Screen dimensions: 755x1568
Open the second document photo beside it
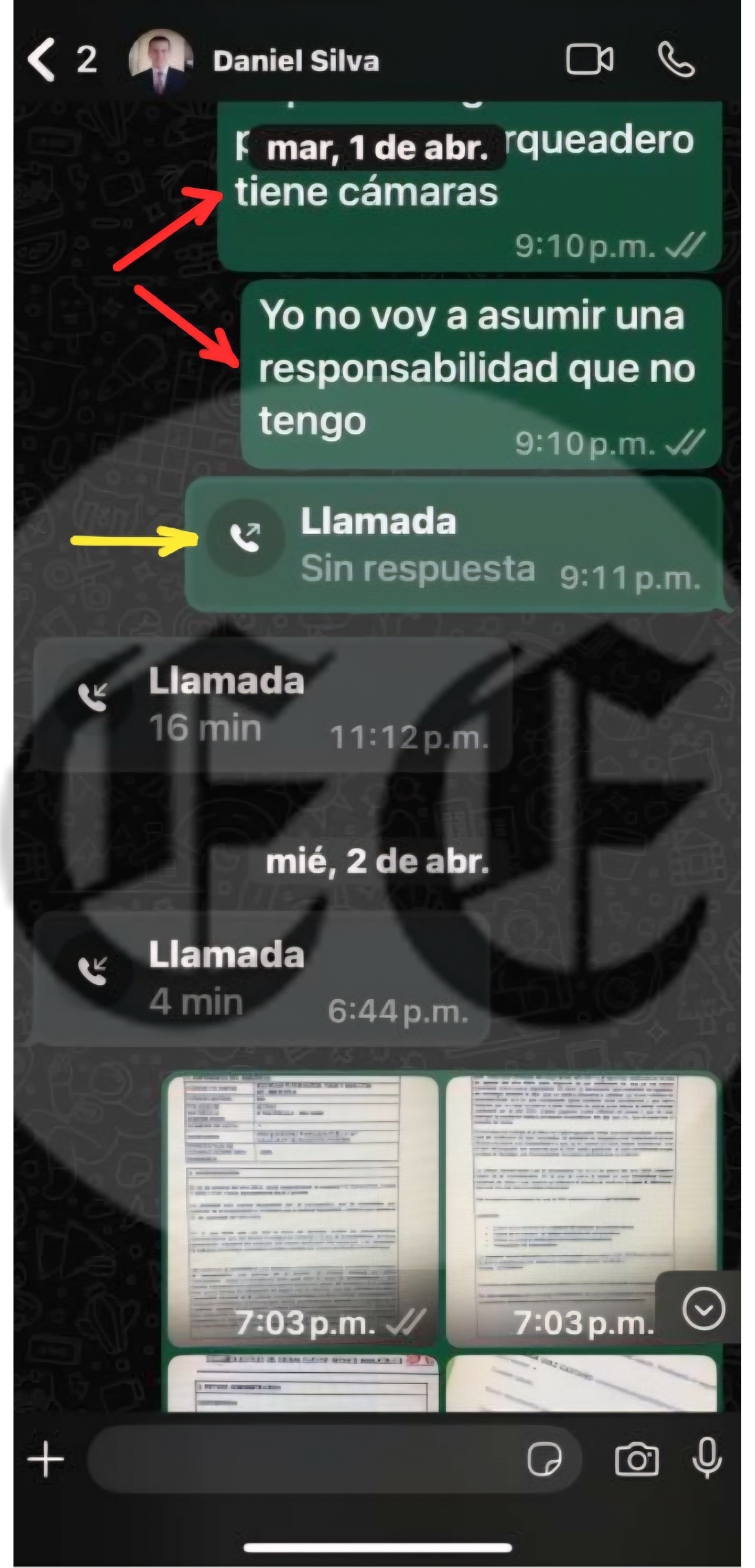580,1208
